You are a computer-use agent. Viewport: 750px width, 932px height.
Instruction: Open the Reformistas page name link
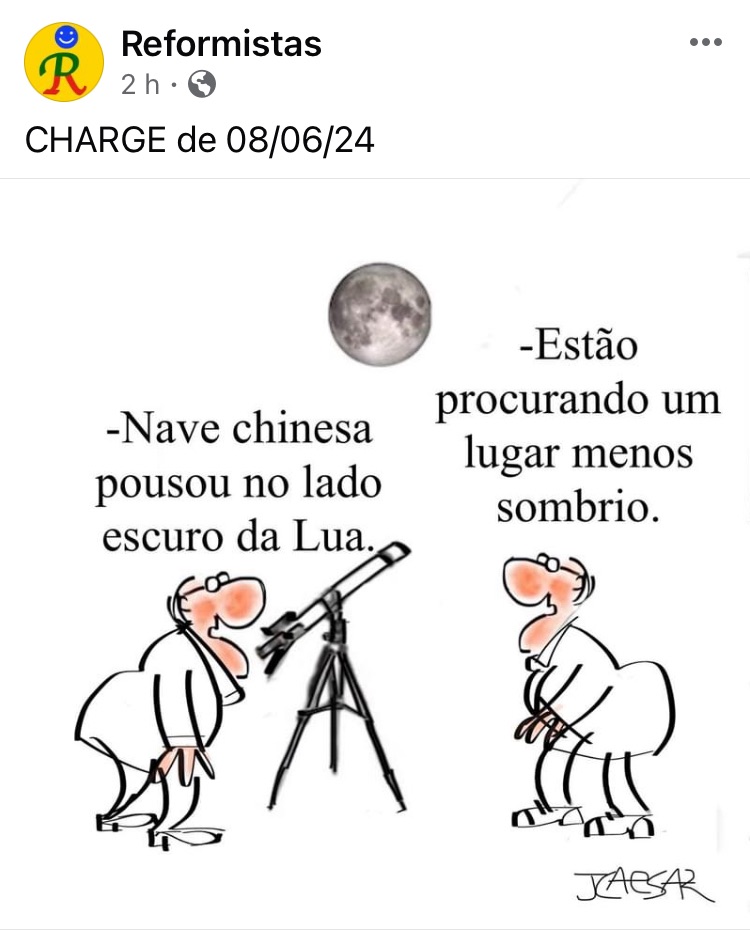click(x=221, y=43)
